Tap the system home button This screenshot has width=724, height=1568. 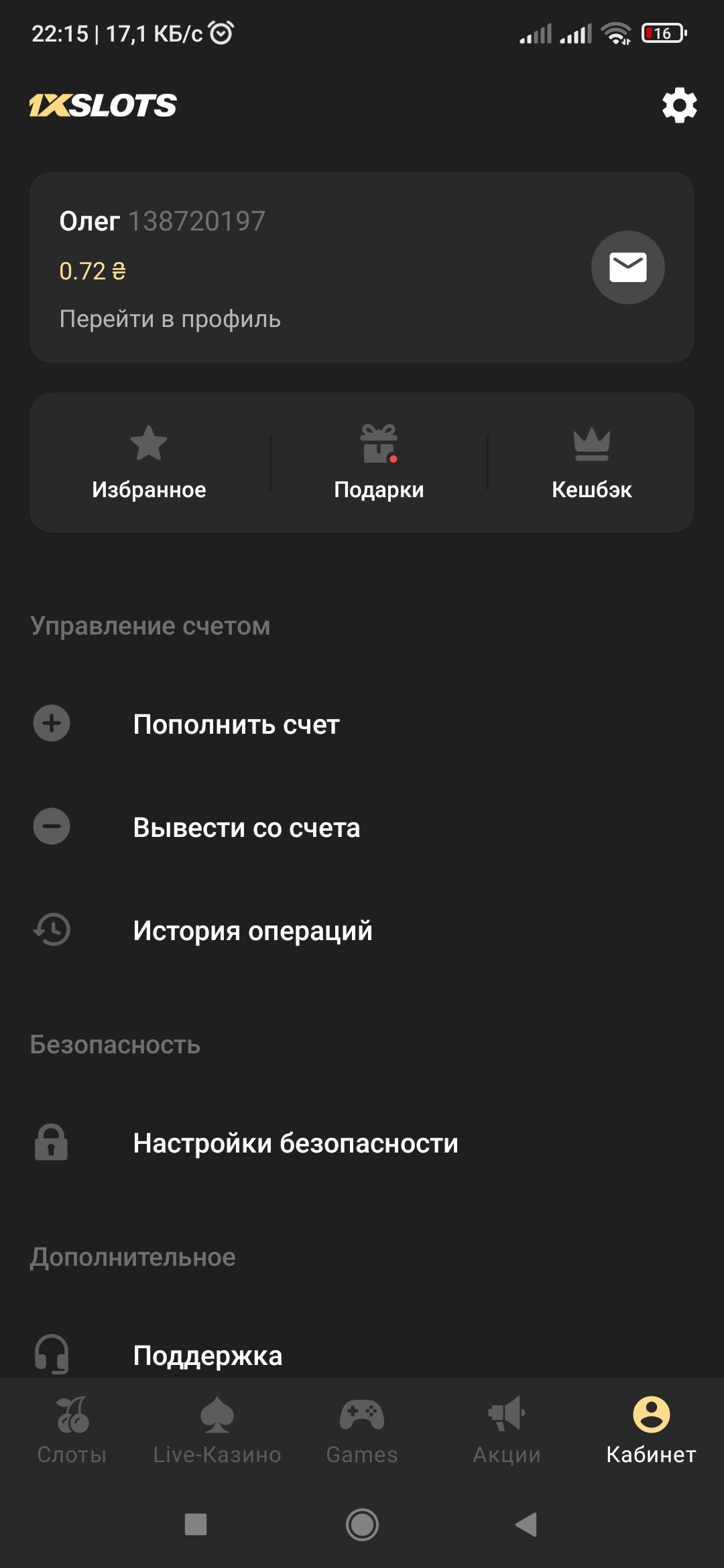click(x=362, y=1524)
